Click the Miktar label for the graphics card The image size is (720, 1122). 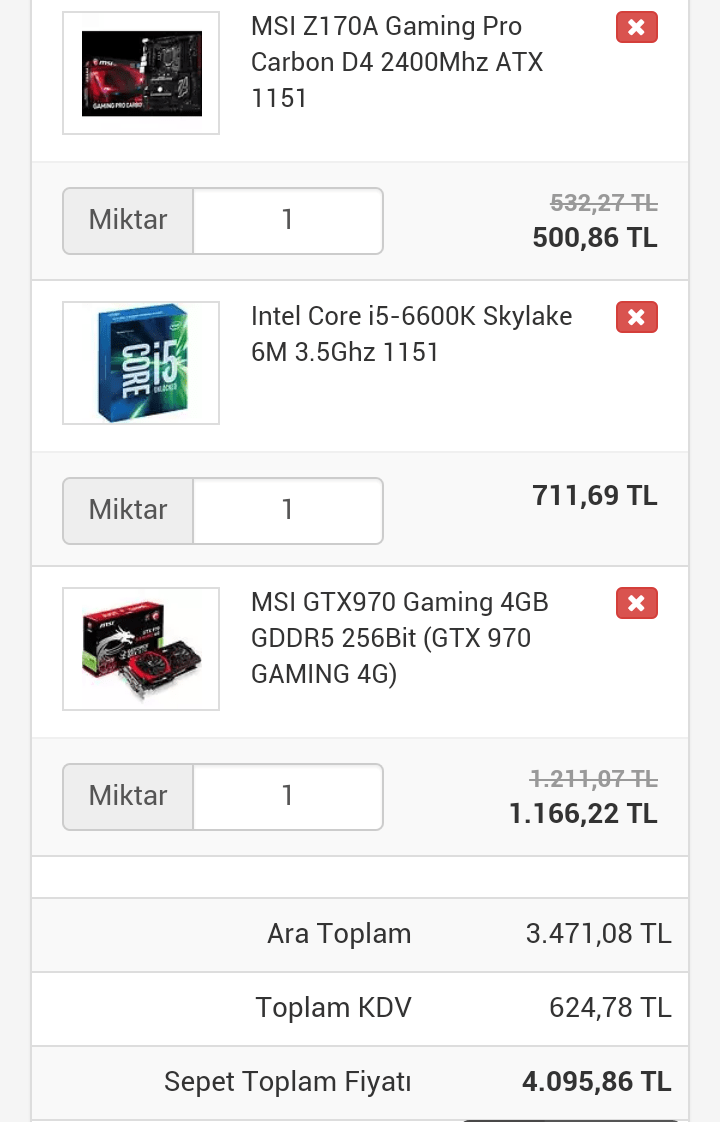point(128,796)
